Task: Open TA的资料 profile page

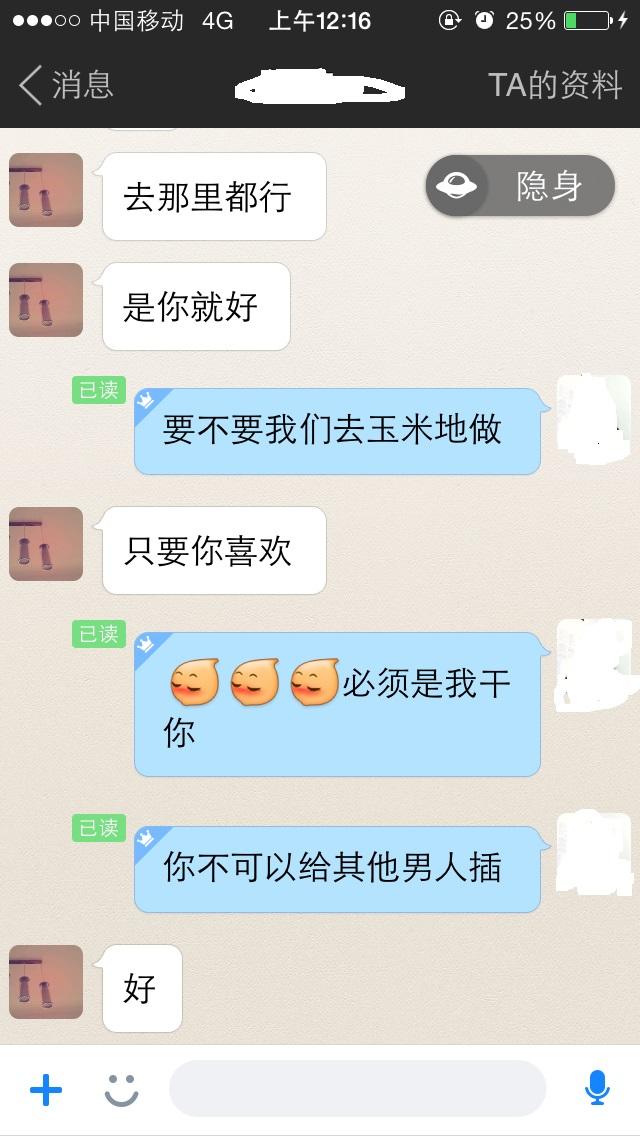Action: [x=555, y=85]
